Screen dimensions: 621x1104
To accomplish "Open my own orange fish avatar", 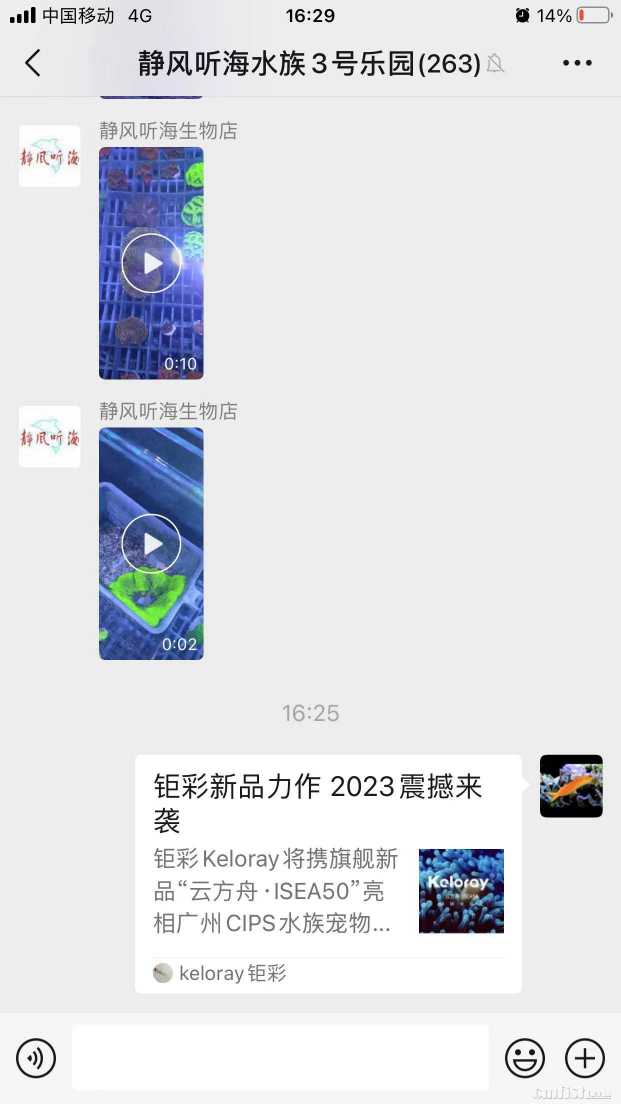I will (571, 786).
